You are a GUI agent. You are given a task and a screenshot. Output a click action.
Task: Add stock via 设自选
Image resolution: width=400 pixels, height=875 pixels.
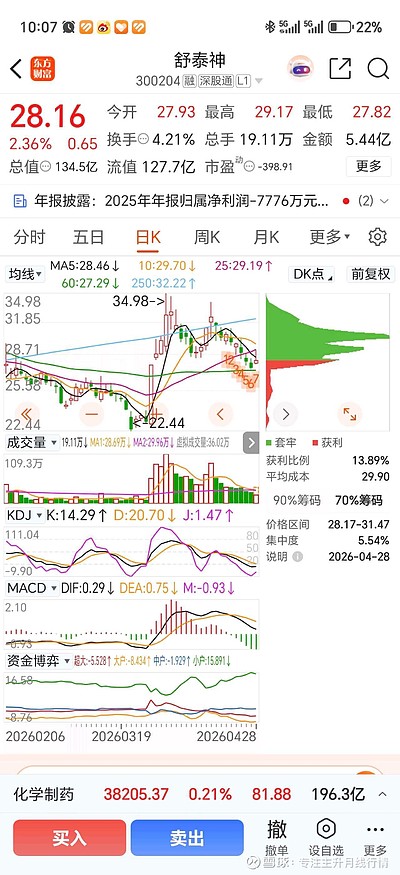point(326,837)
